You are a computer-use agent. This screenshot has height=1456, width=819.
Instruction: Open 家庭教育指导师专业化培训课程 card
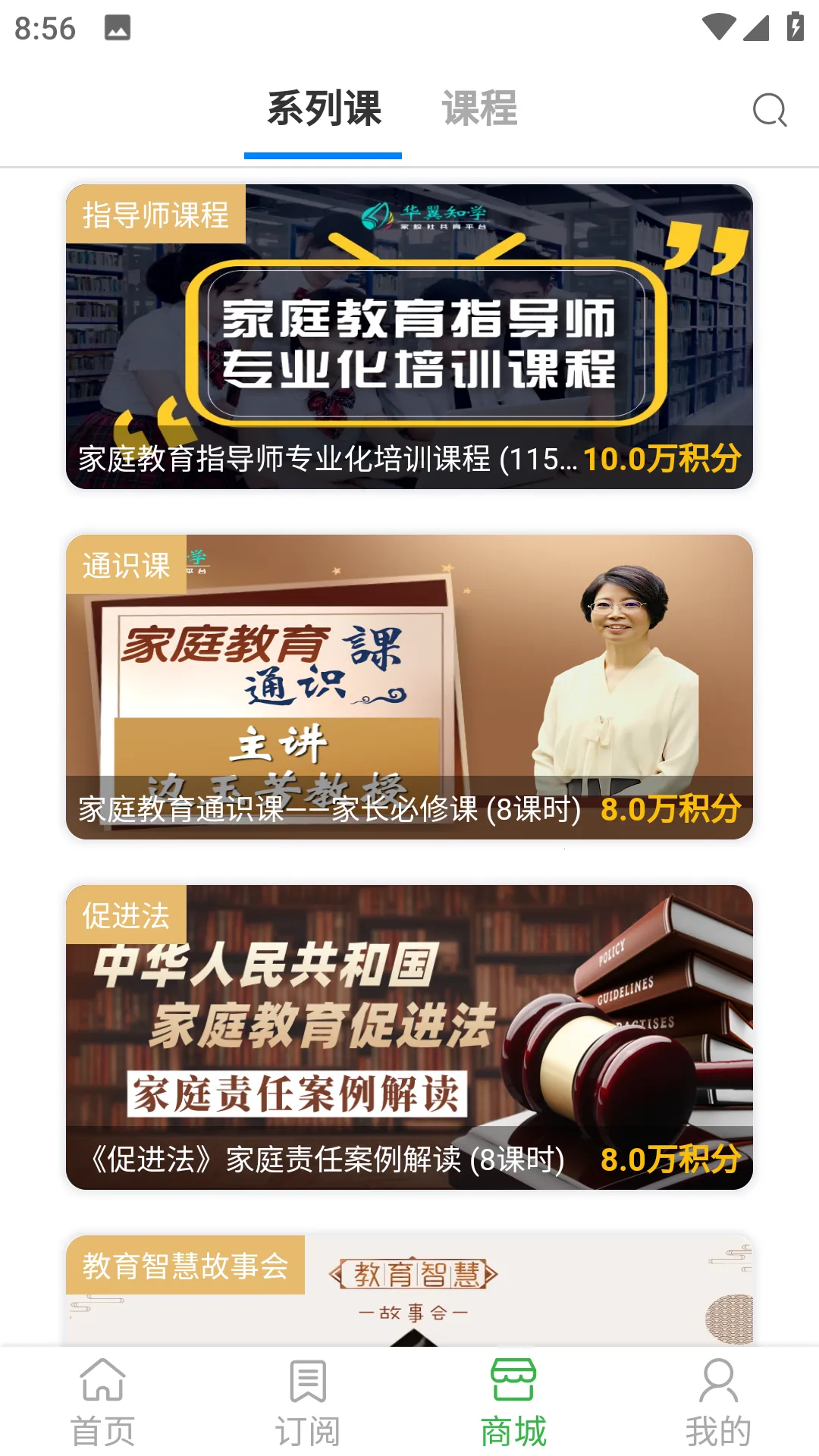pos(409,337)
